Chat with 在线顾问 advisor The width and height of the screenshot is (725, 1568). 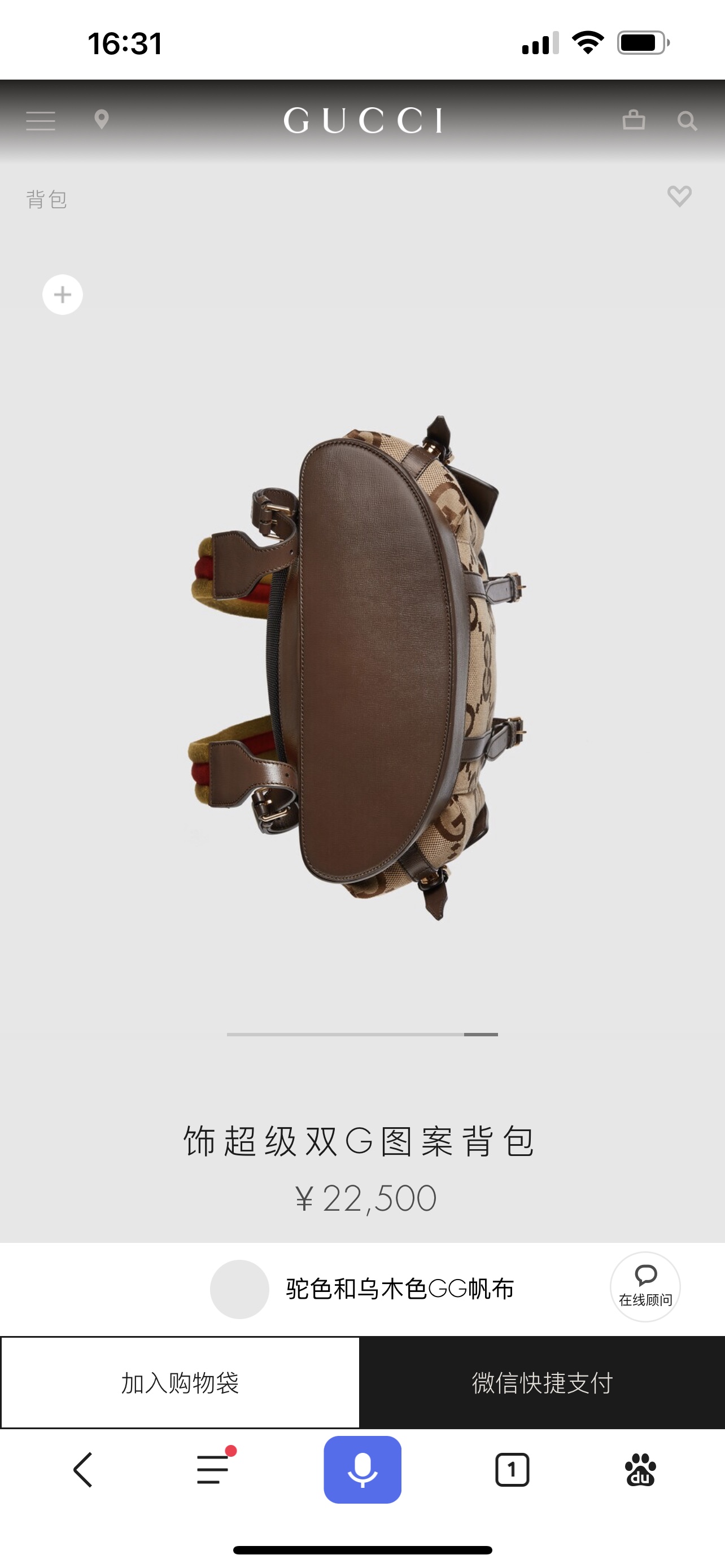tap(645, 1286)
